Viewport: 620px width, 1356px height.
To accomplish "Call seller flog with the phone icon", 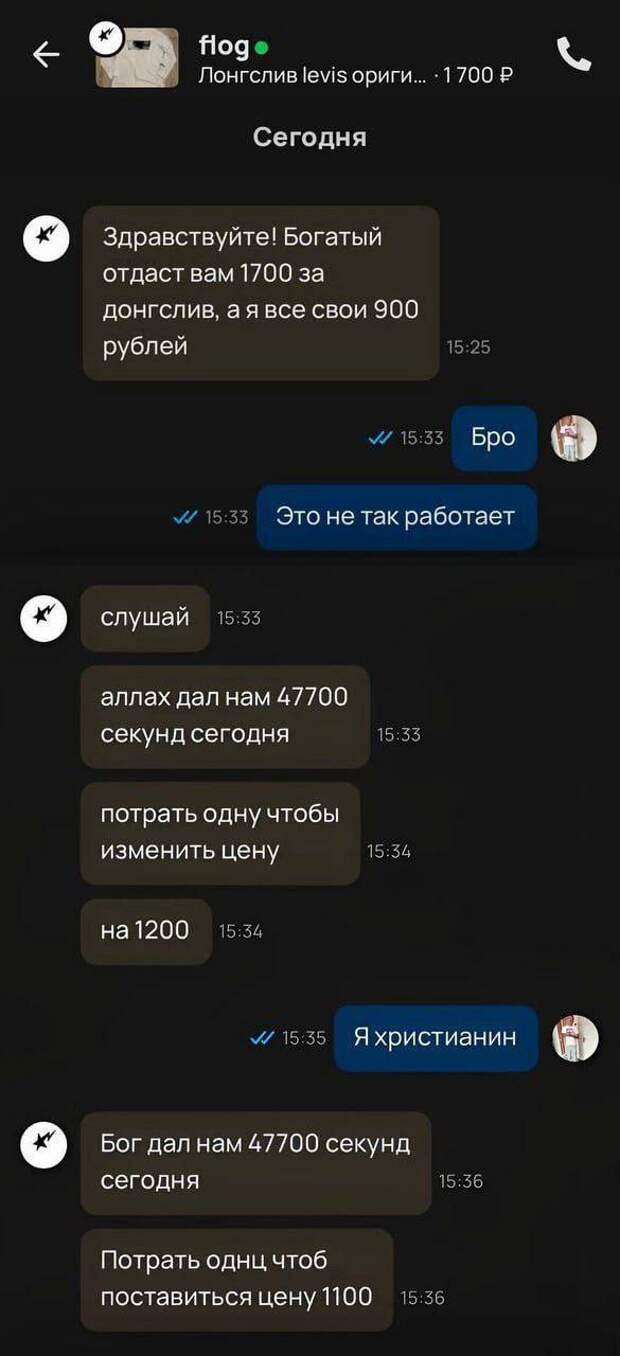I will point(573,55).
